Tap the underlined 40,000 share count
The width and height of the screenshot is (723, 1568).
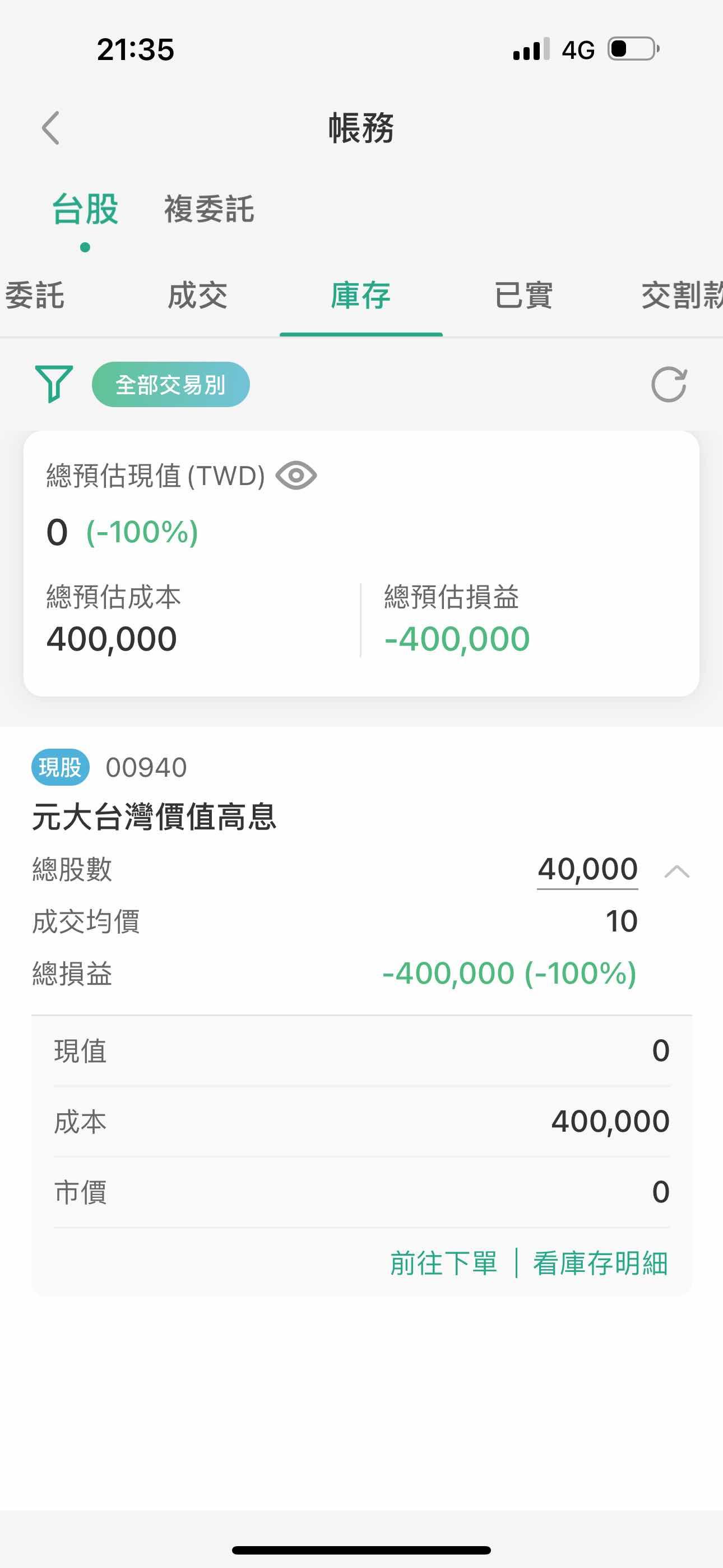click(x=587, y=869)
